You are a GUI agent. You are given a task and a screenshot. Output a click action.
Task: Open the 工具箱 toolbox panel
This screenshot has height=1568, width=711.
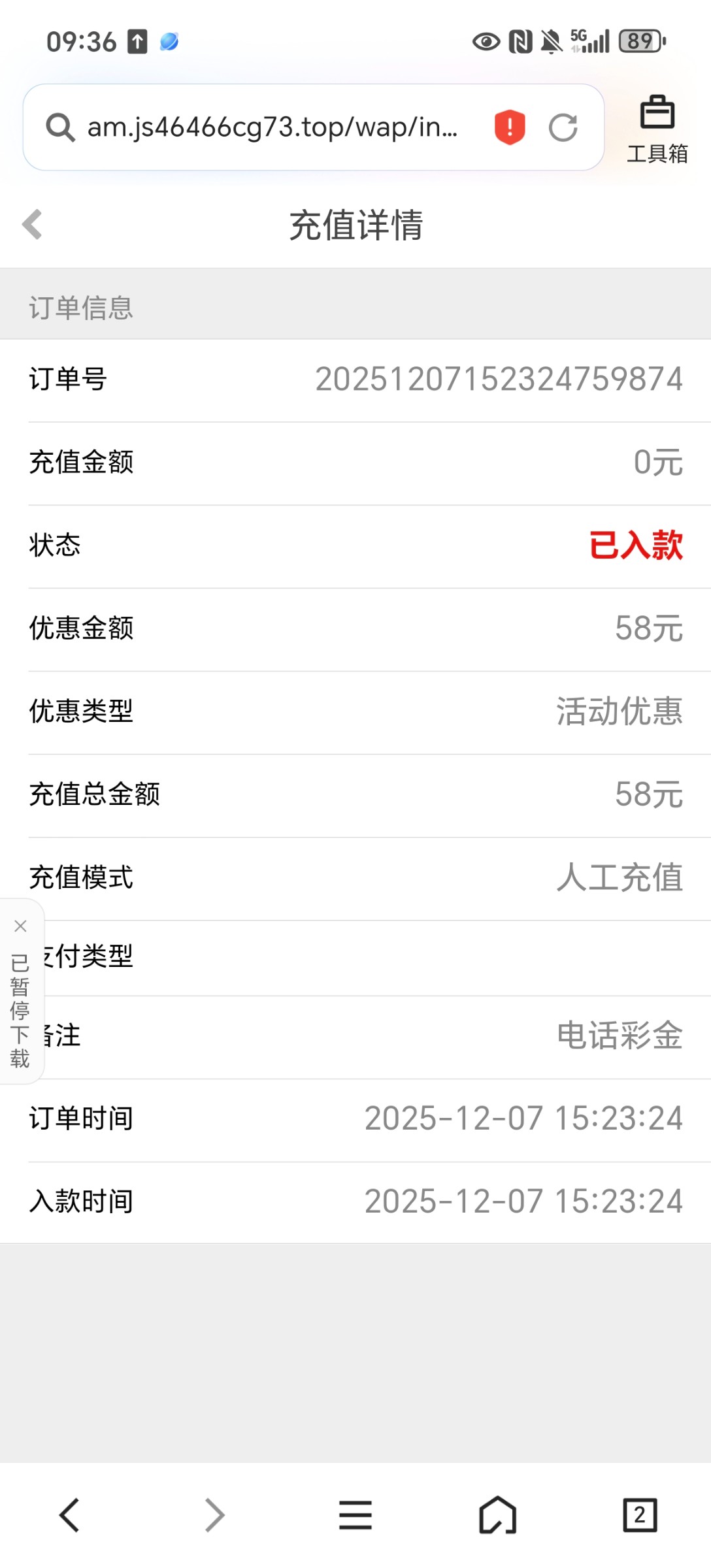pos(657,127)
